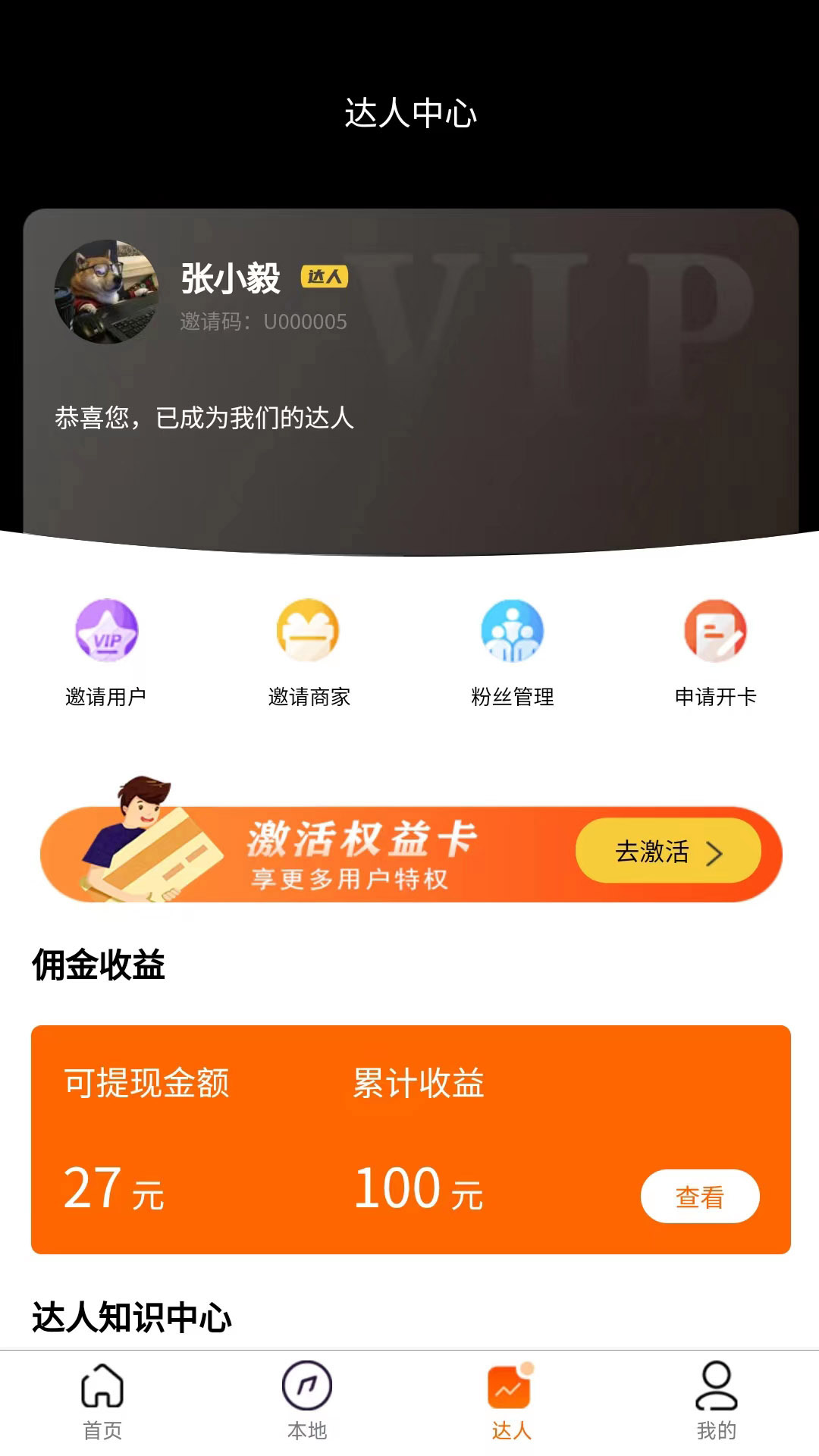Image resolution: width=819 pixels, height=1456 pixels.
Task: Tap 查看 in commission earnings card
Action: [699, 1197]
